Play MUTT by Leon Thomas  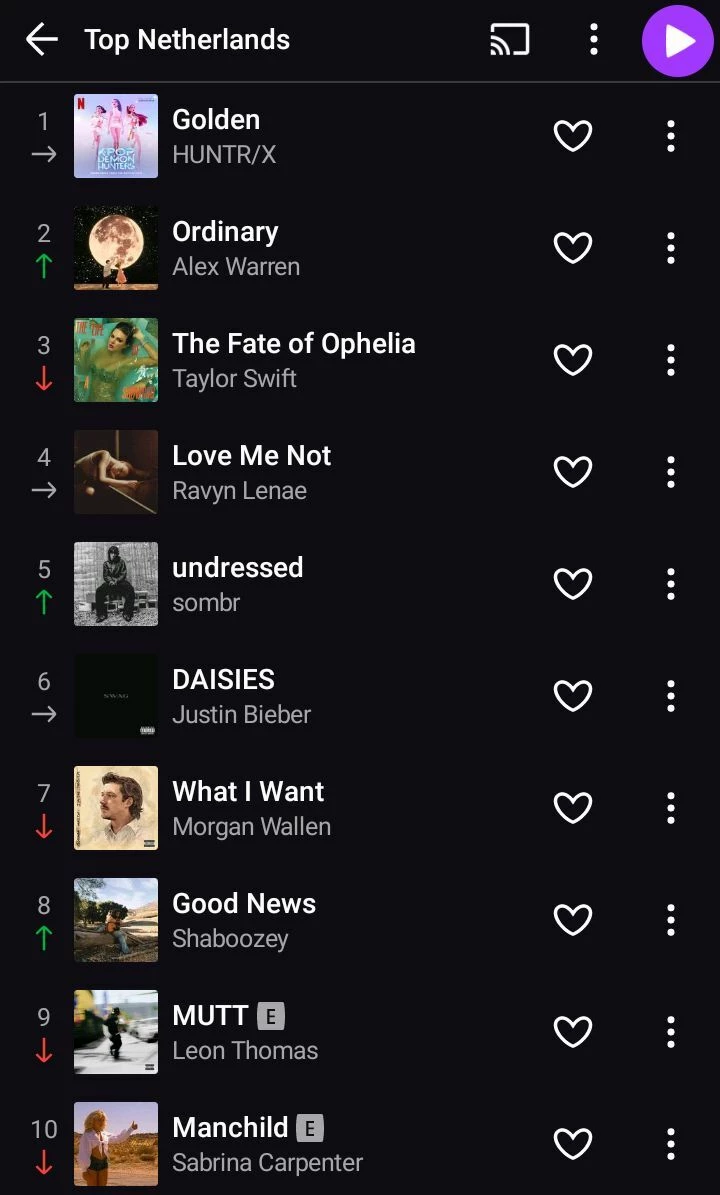coord(245,1031)
